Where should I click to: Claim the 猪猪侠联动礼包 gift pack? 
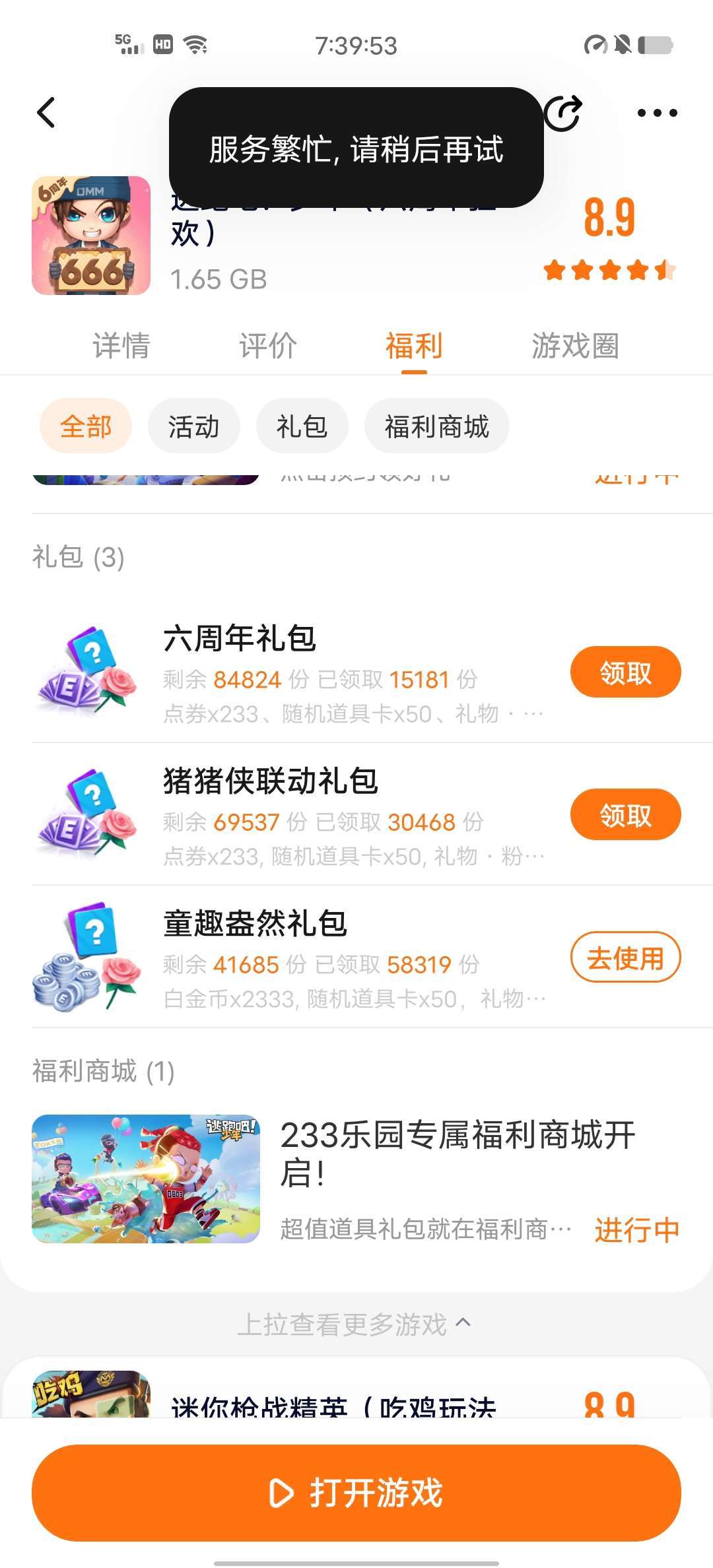(x=625, y=815)
